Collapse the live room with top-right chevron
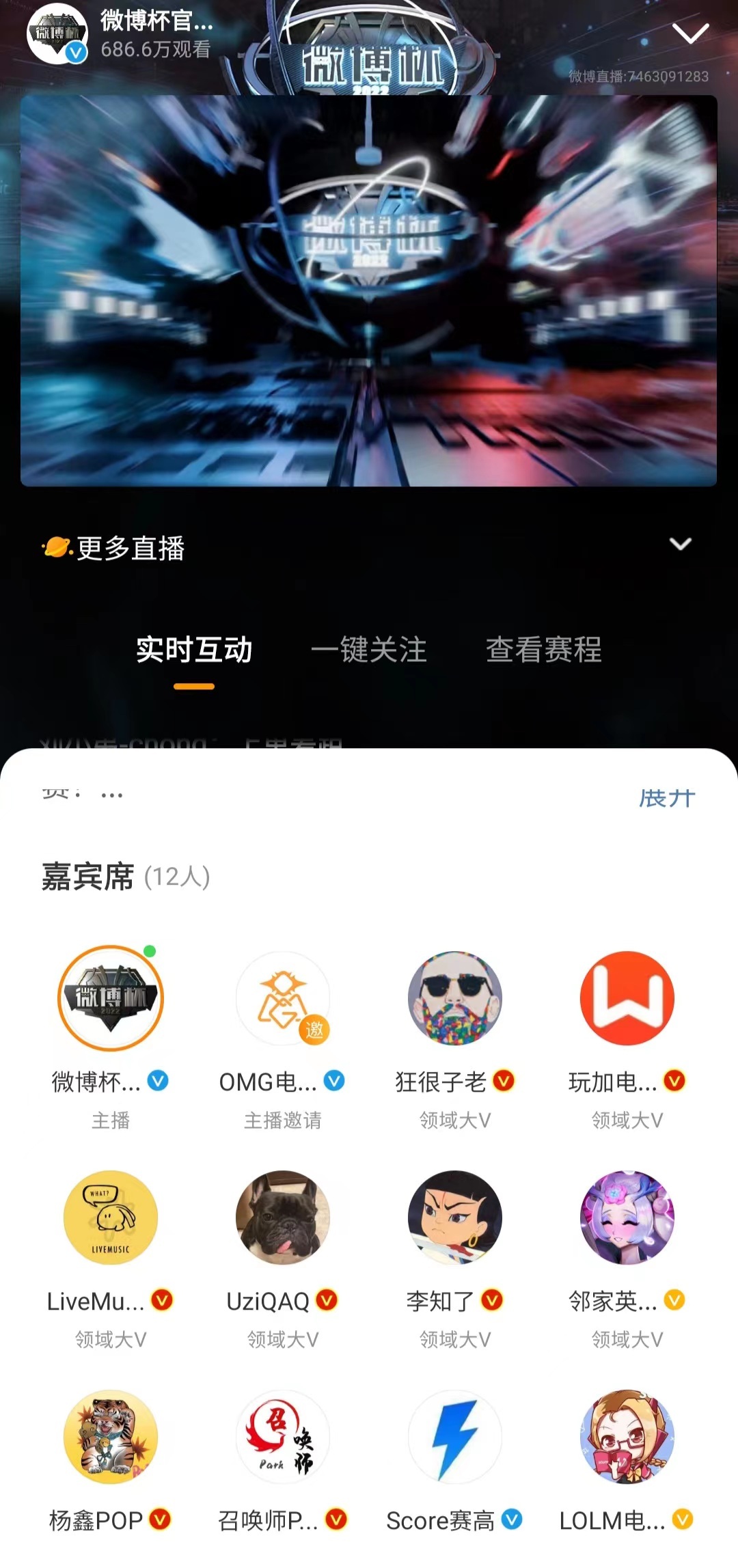Image resolution: width=738 pixels, height=1568 pixels. point(692,32)
